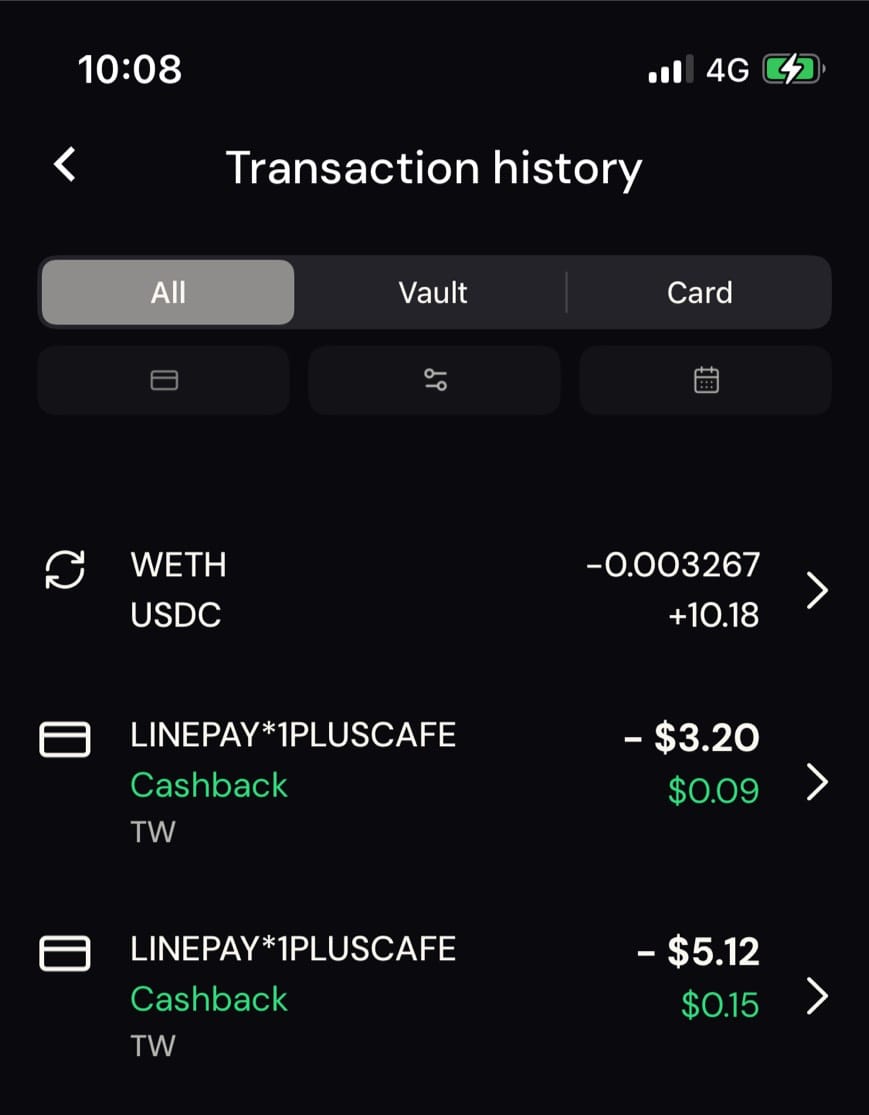
Task: Switch to the Card tab
Action: click(699, 293)
